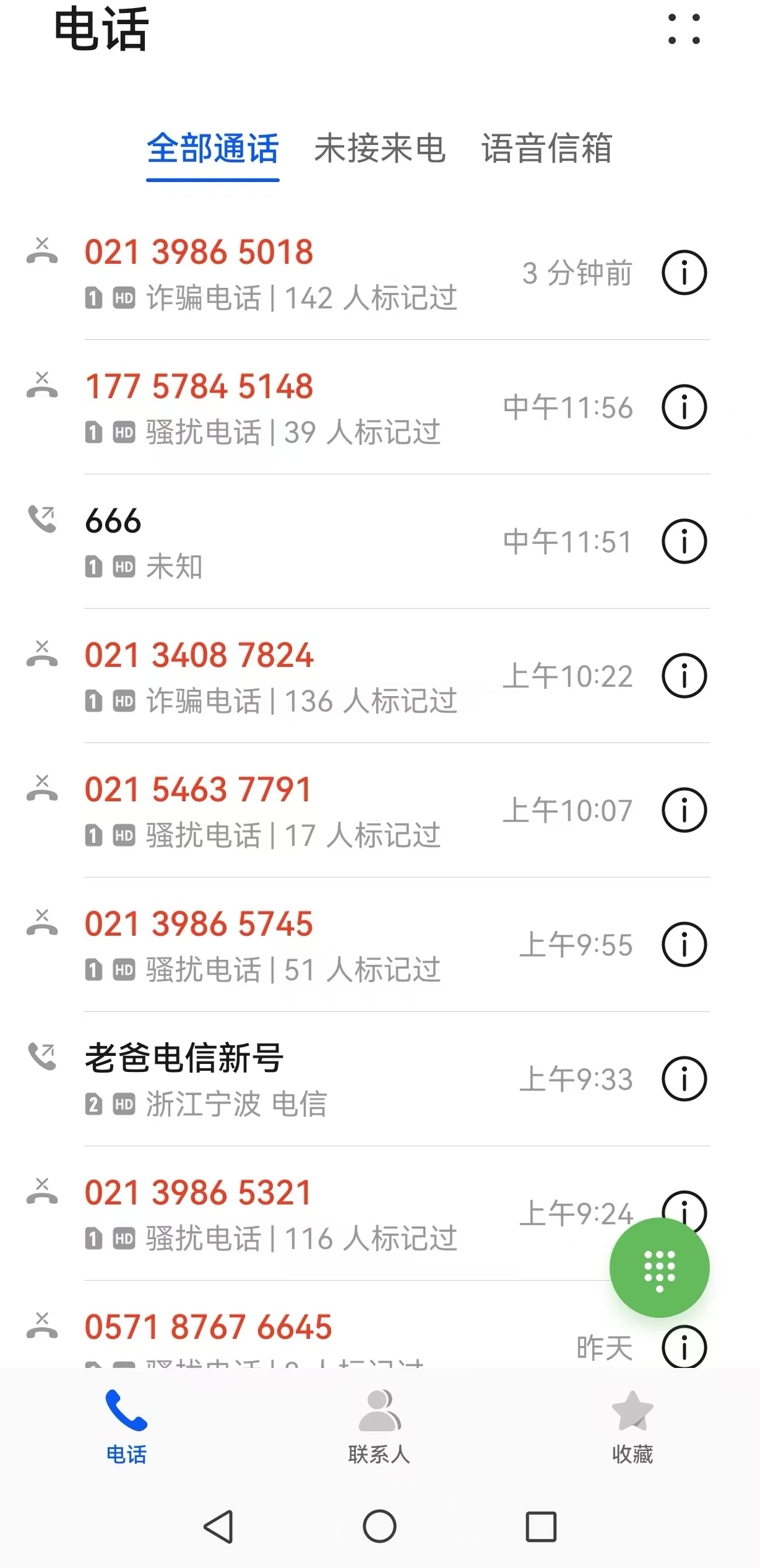Viewport: 760px width, 1568px height.
Task: View details for 177 5784 5148
Action: coord(684,407)
